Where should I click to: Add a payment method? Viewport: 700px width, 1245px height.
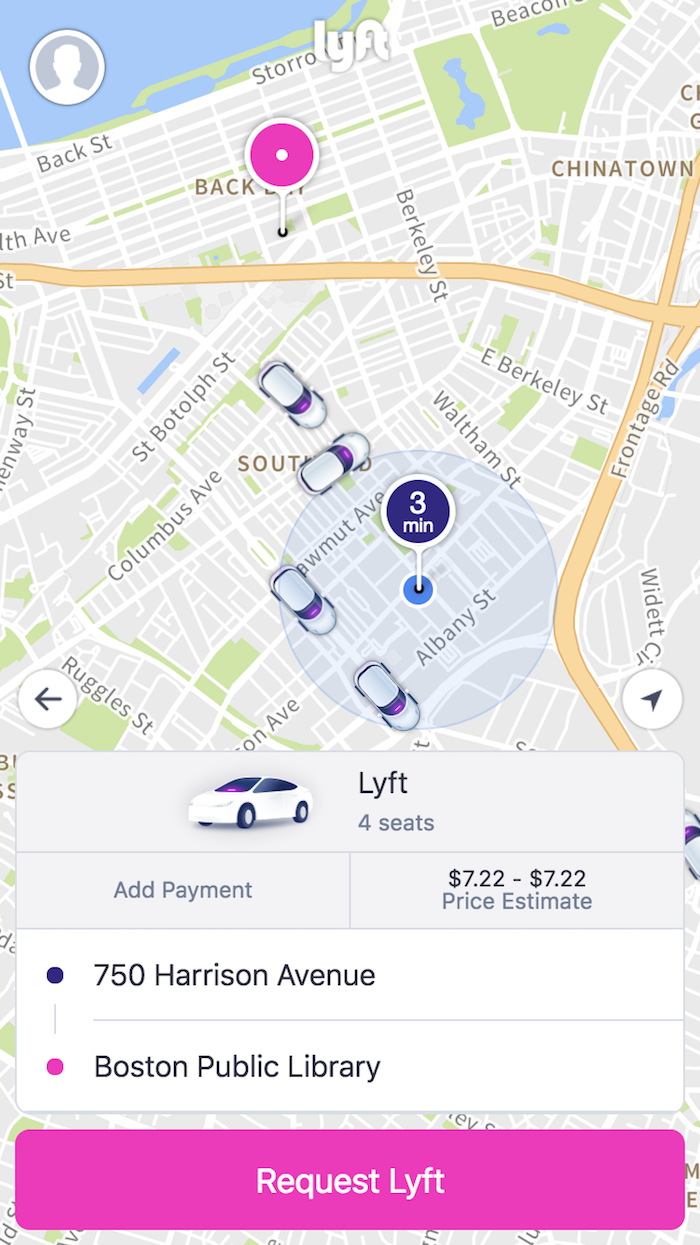pos(183,890)
